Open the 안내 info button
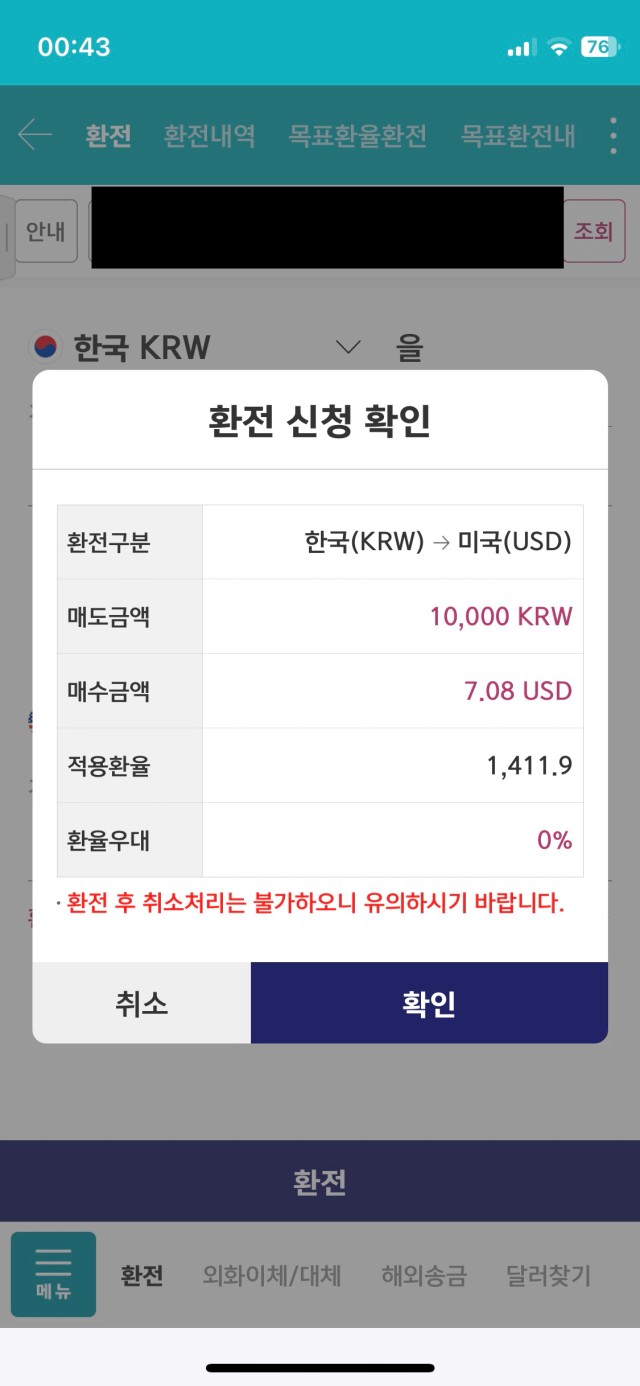The height and width of the screenshot is (1386, 640). 46,231
